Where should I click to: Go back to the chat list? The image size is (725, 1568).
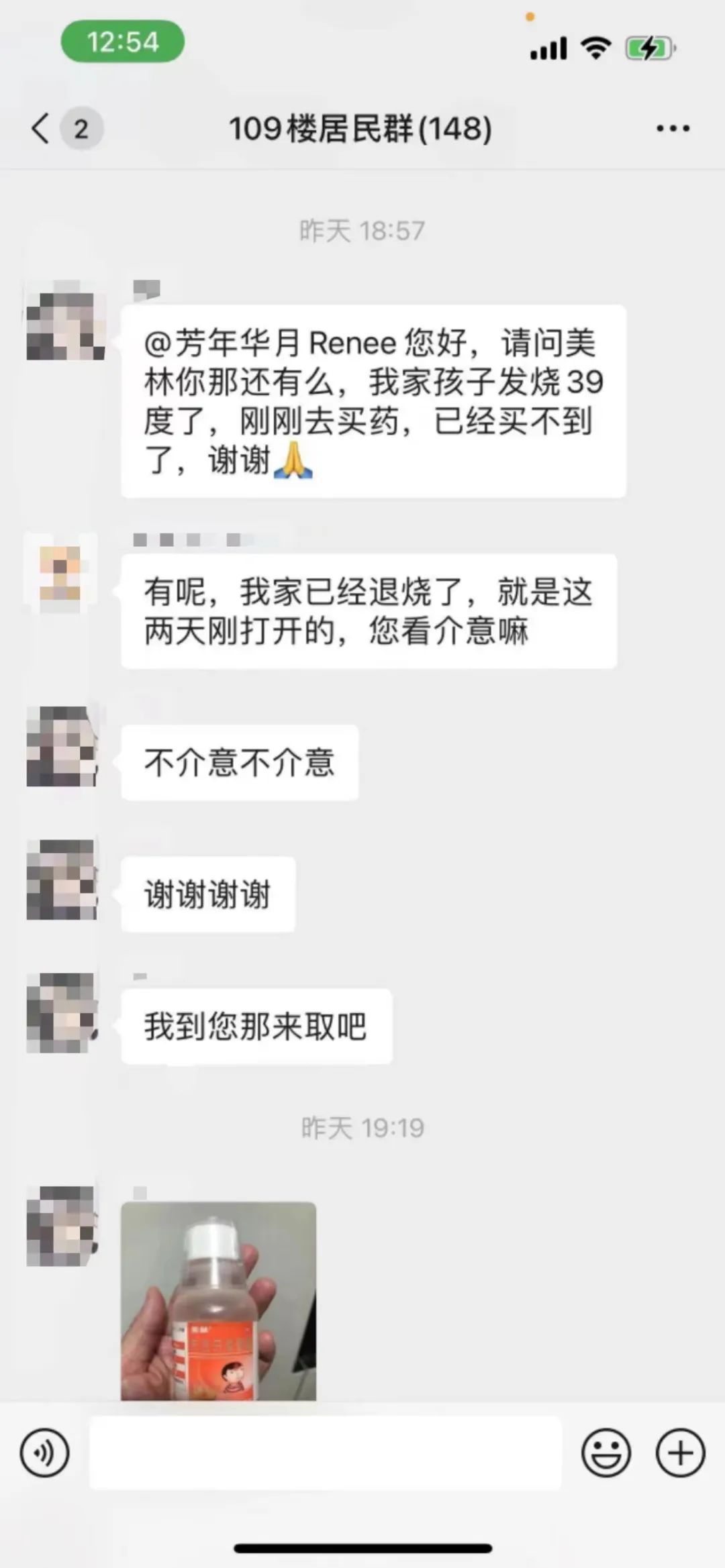pyautogui.click(x=42, y=128)
